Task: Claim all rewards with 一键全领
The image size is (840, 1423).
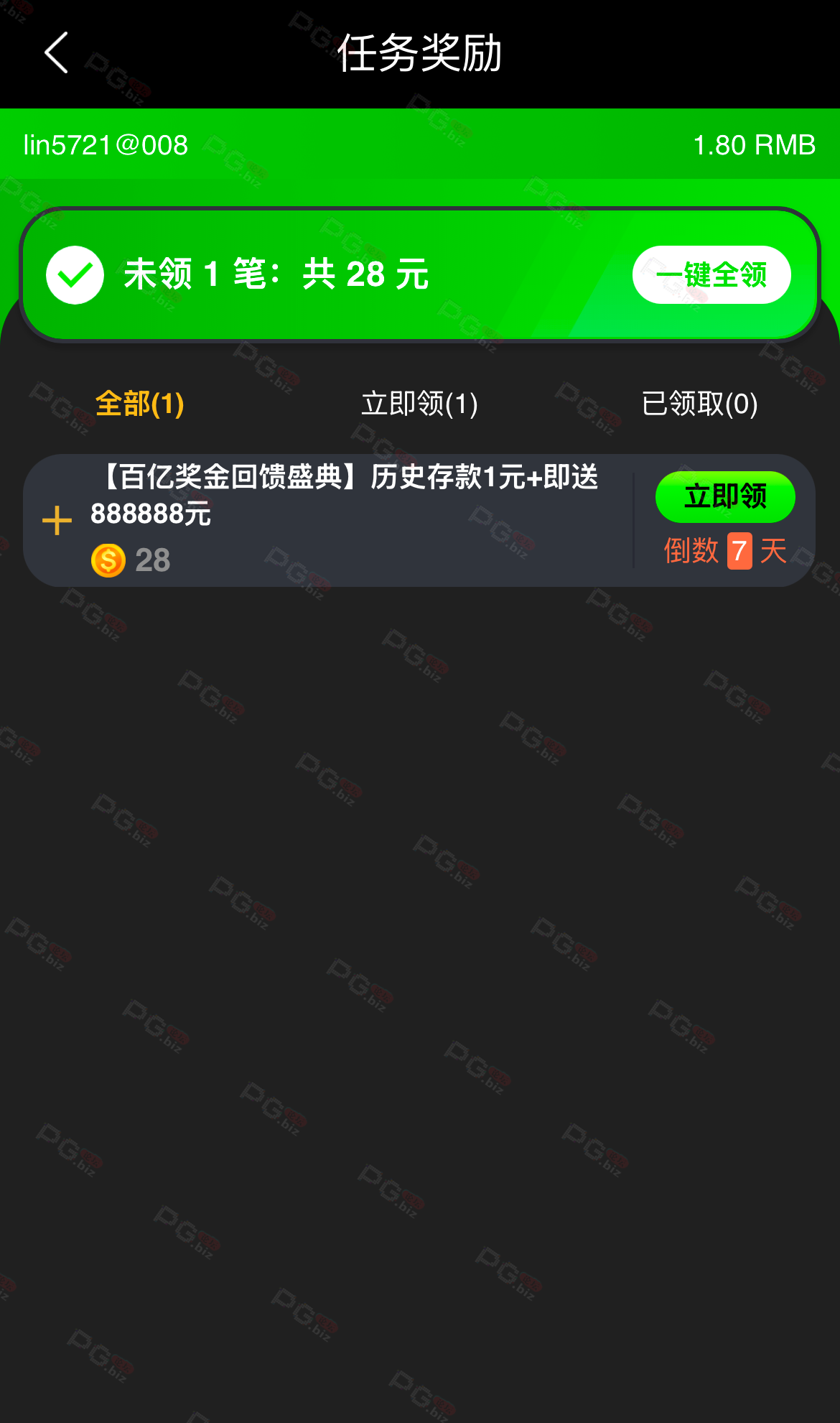Action: 711,274
